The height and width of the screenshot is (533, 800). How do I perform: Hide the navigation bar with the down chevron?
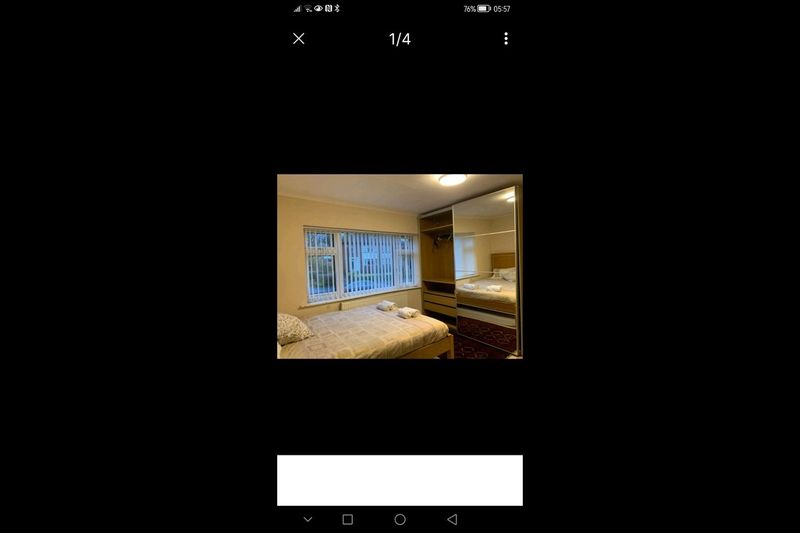click(307, 519)
